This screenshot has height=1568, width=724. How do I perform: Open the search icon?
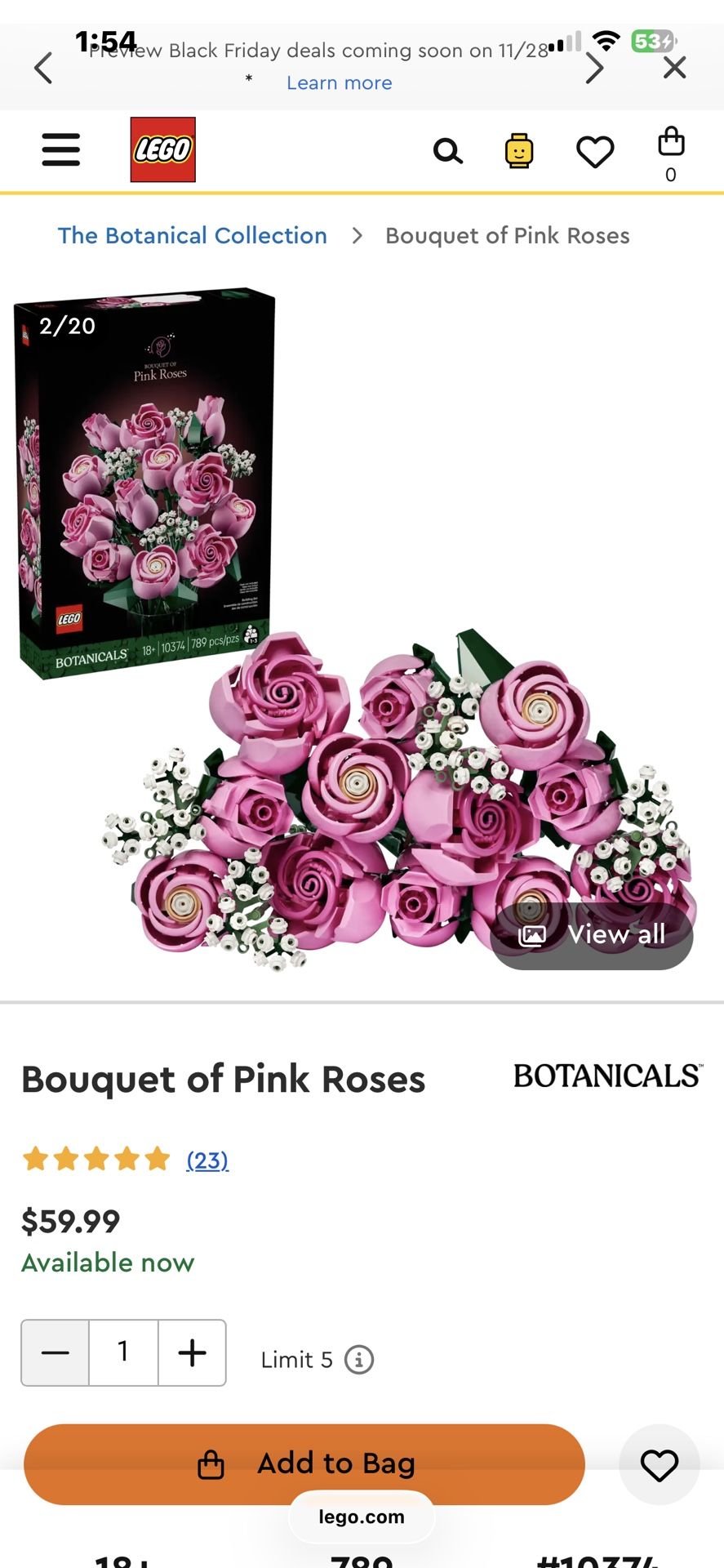click(447, 151)
